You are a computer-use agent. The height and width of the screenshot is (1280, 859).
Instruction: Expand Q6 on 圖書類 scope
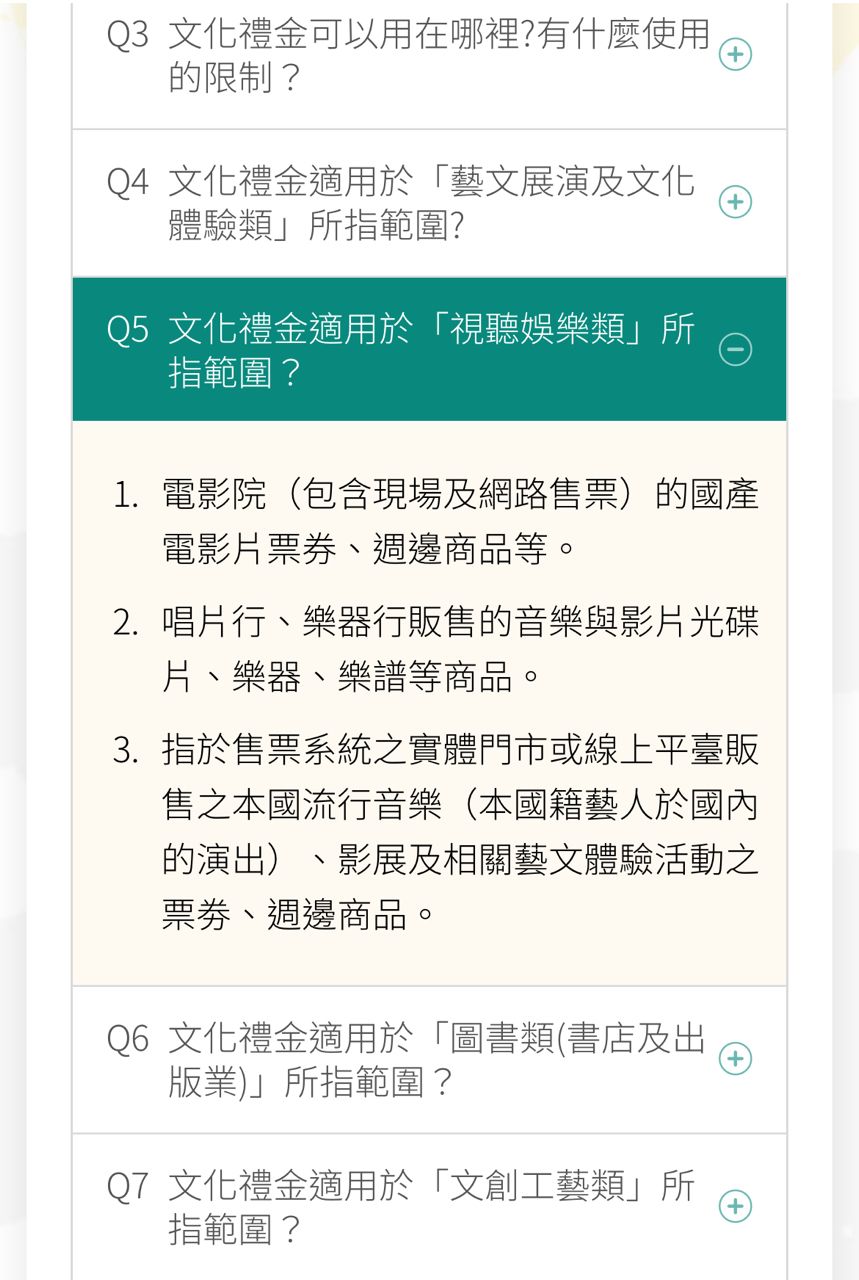point(735,1058)
